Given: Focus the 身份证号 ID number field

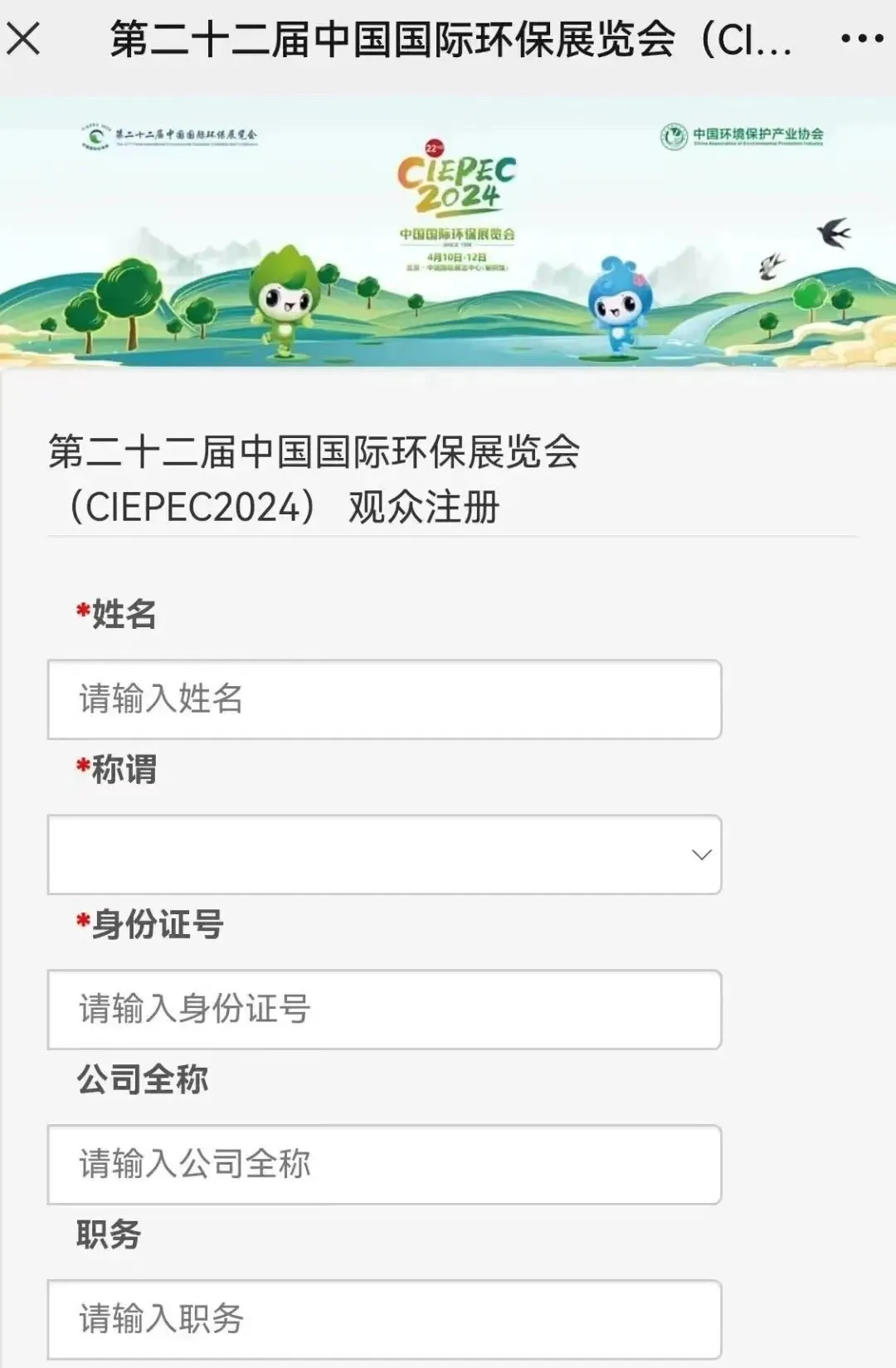Looking at the screenshot, I should (x=384, y=1009).
